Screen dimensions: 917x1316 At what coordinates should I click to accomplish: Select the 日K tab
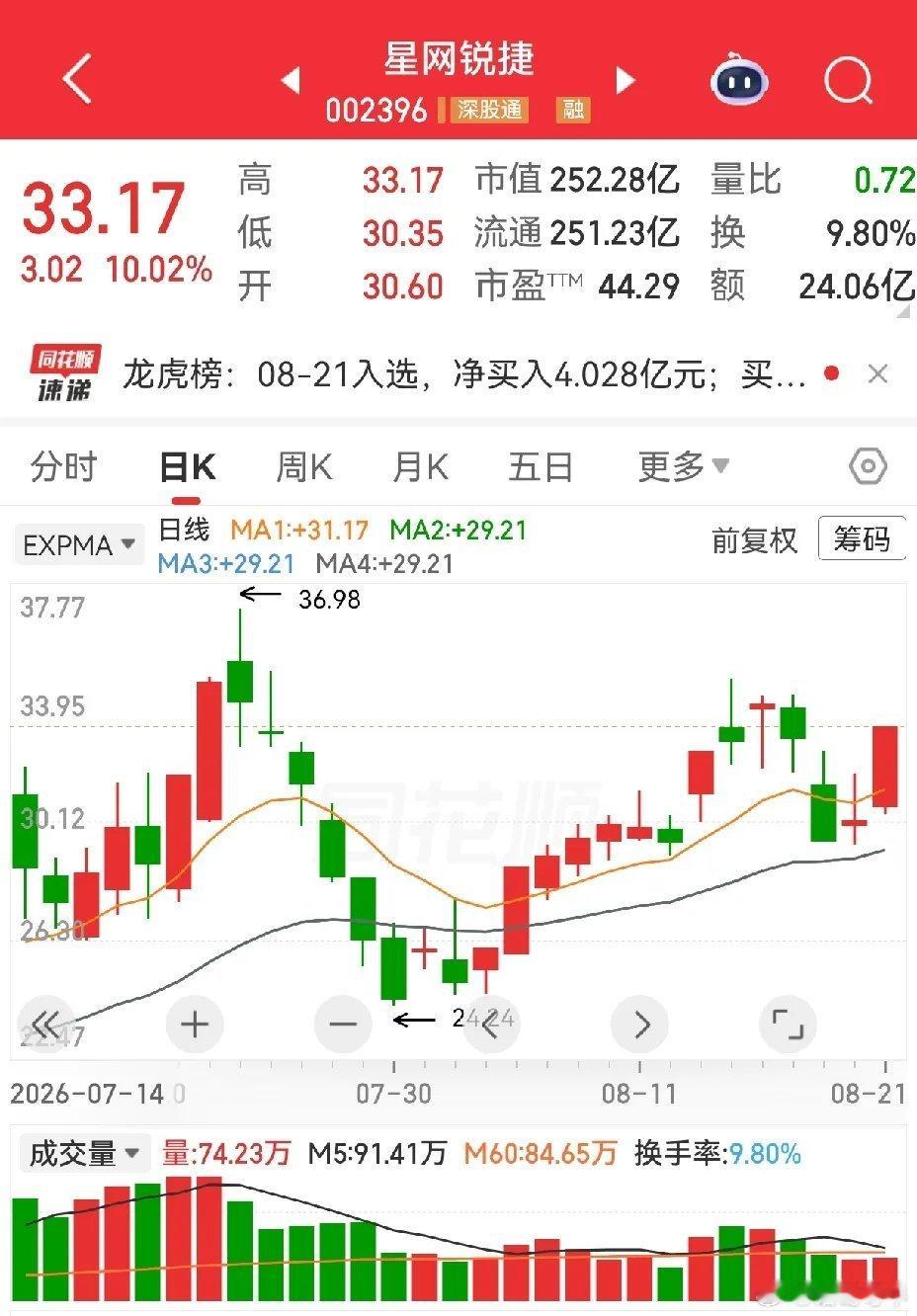(x=188, y=466)
